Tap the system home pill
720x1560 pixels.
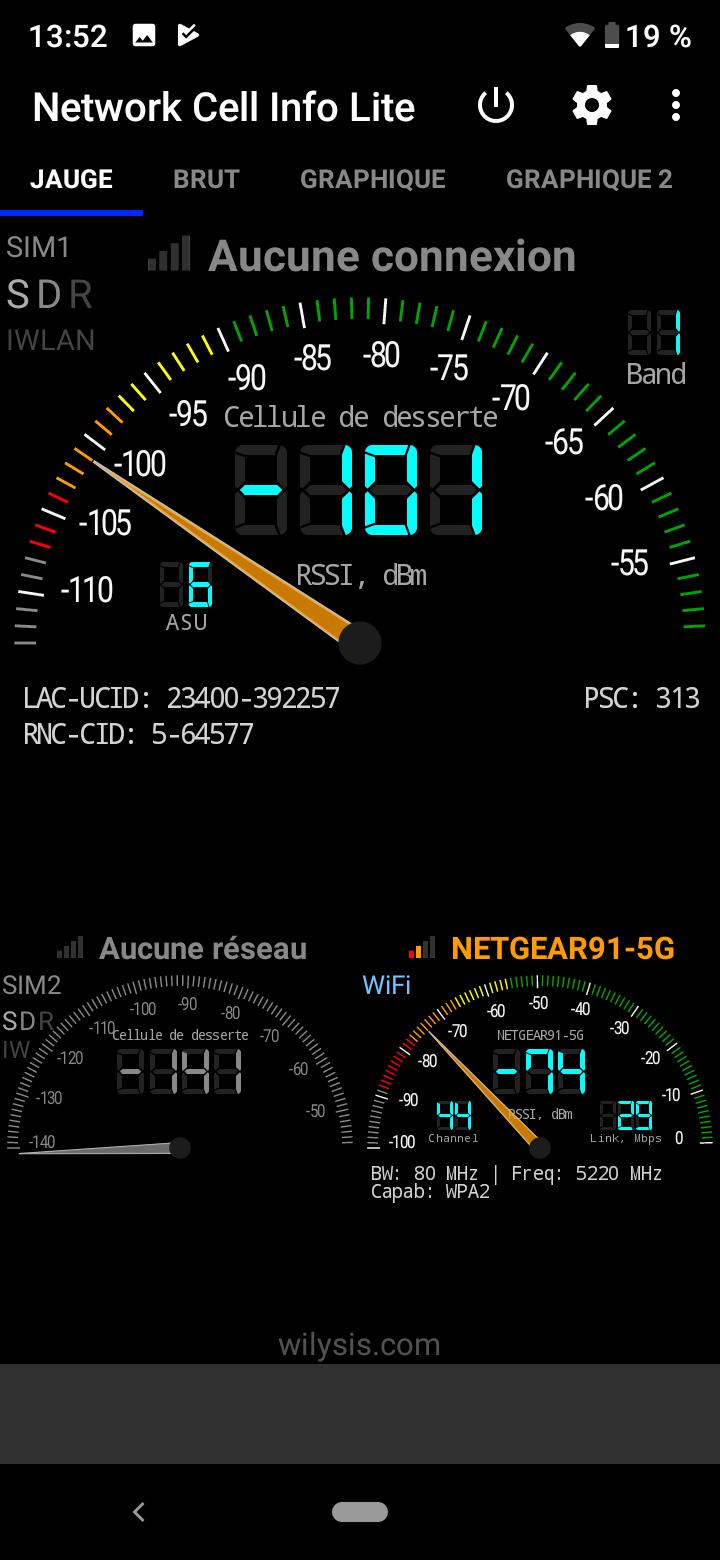point(360,1512)
